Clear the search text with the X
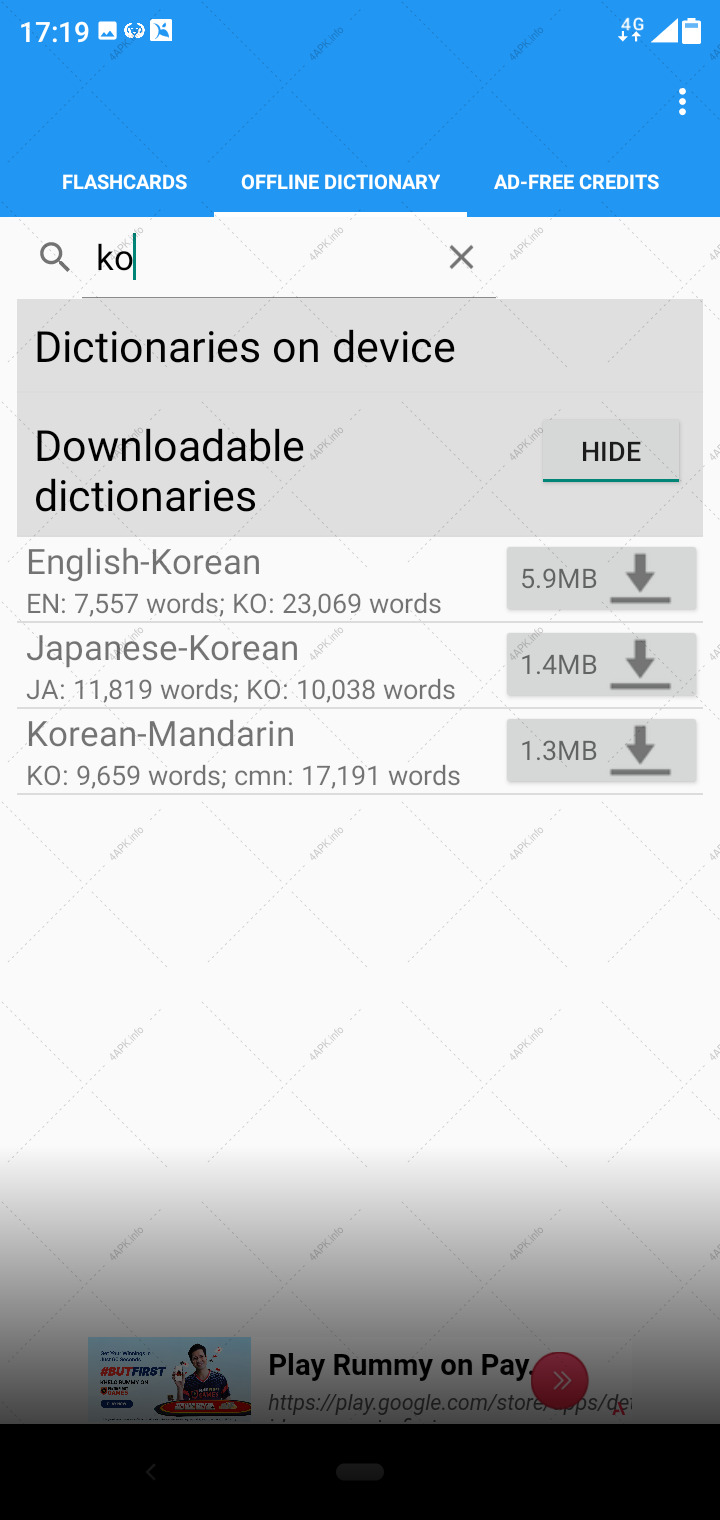The height and width of the screenshot is (1520, 720). 461,258
